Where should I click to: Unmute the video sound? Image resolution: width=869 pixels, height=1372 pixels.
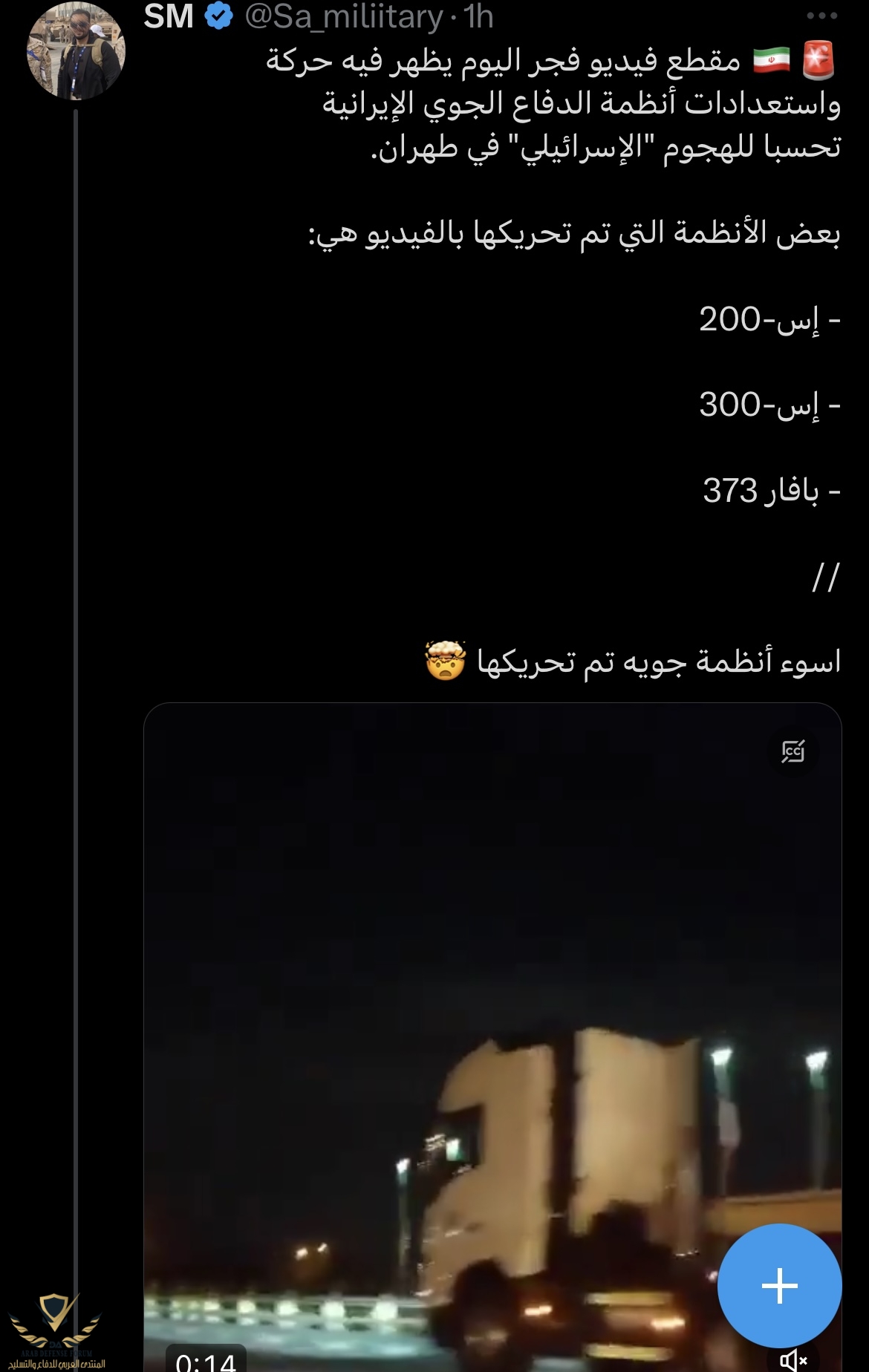tap(793, 1360)
